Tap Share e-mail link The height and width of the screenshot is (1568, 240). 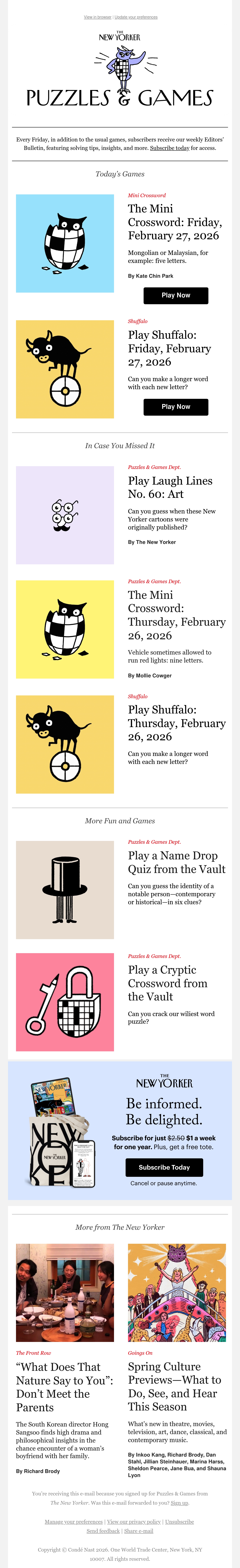(x=139, y=1531)
